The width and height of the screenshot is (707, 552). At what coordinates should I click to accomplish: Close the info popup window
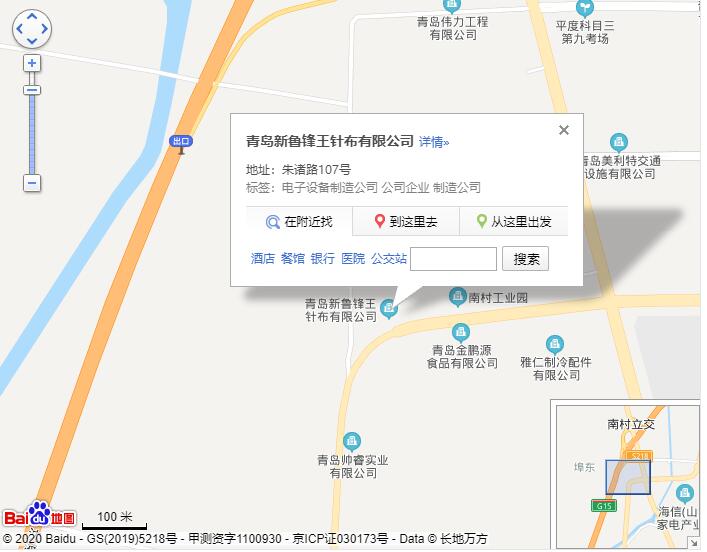pyautogui.click(x=564, y=130)
